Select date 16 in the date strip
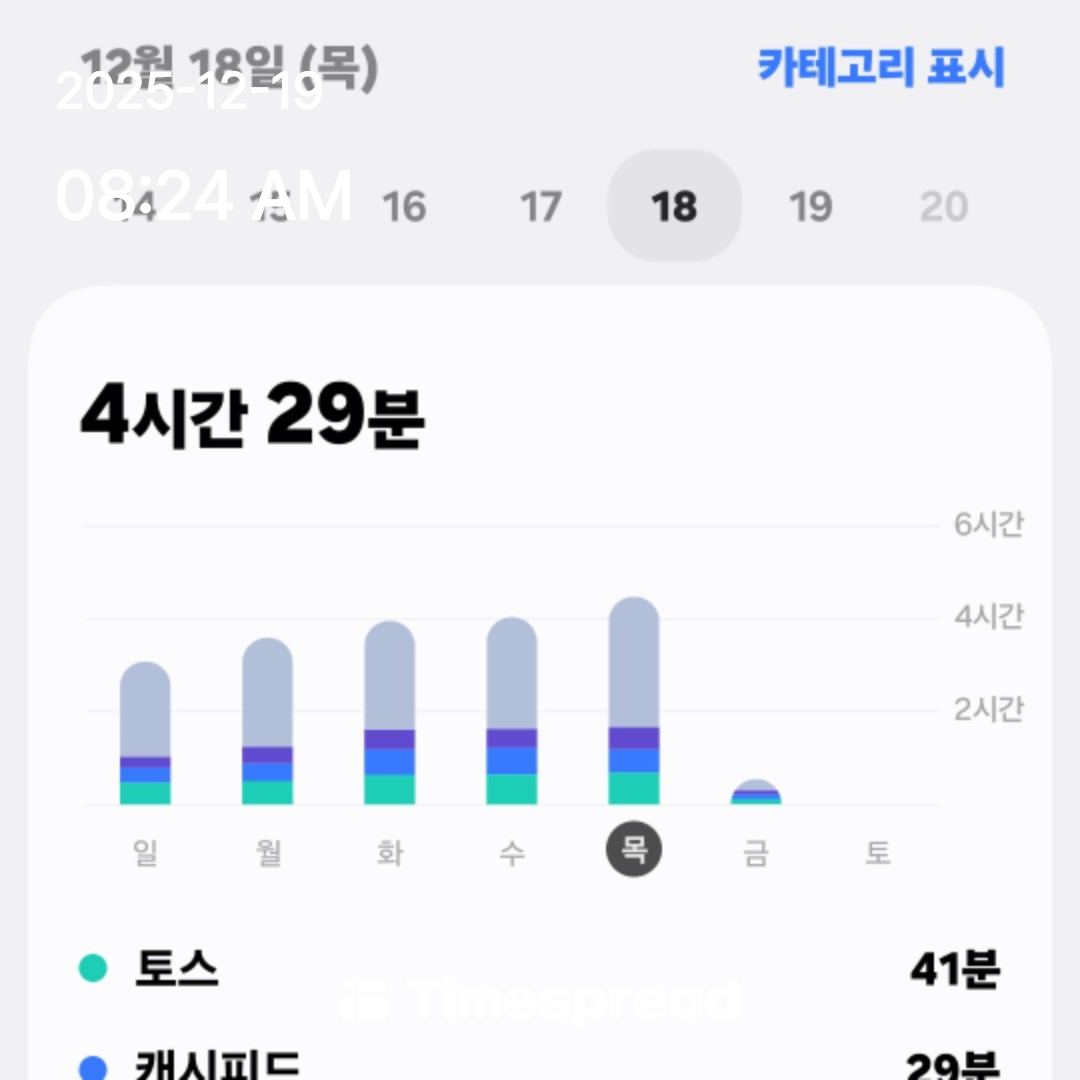Viewport: 1080px width, 1080px height. pyautogui.click(x=404, y=207)
